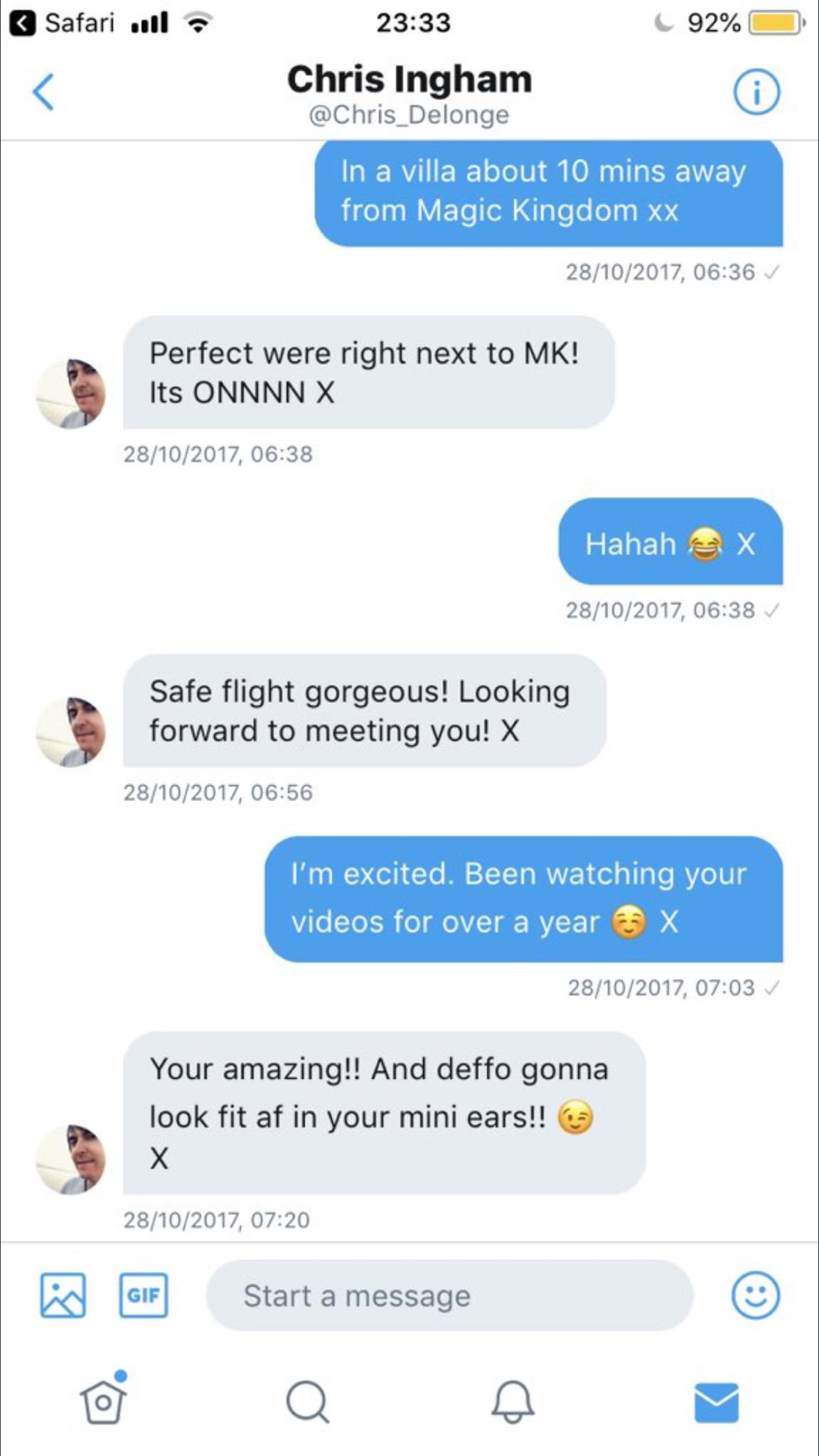Open avatar beside 'Perfect were right next' message
Image resolution: width=819 pixels, height=1456 pixels.
71,393
